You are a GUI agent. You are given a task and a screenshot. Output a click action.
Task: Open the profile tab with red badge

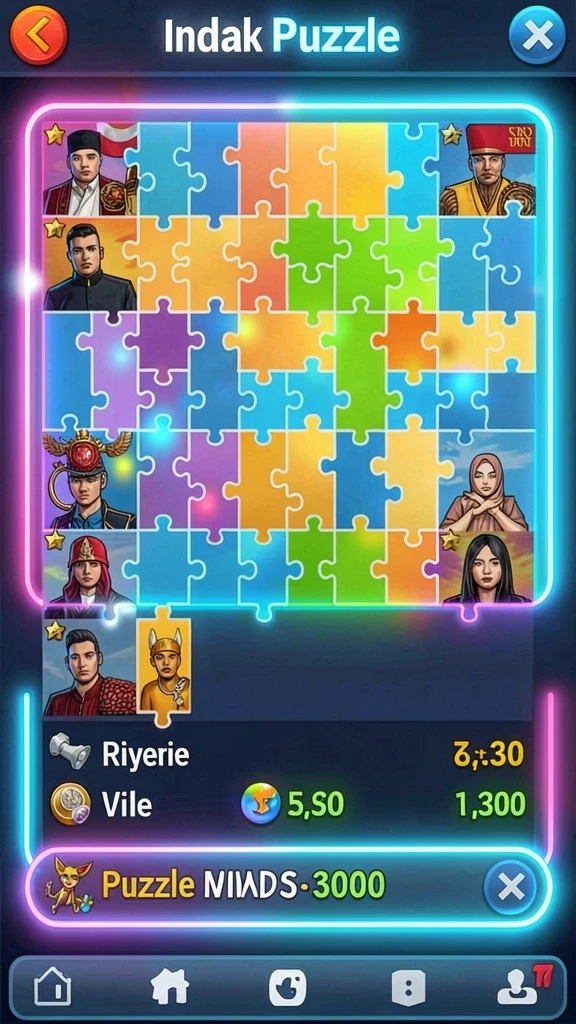(x=521, y=985)
